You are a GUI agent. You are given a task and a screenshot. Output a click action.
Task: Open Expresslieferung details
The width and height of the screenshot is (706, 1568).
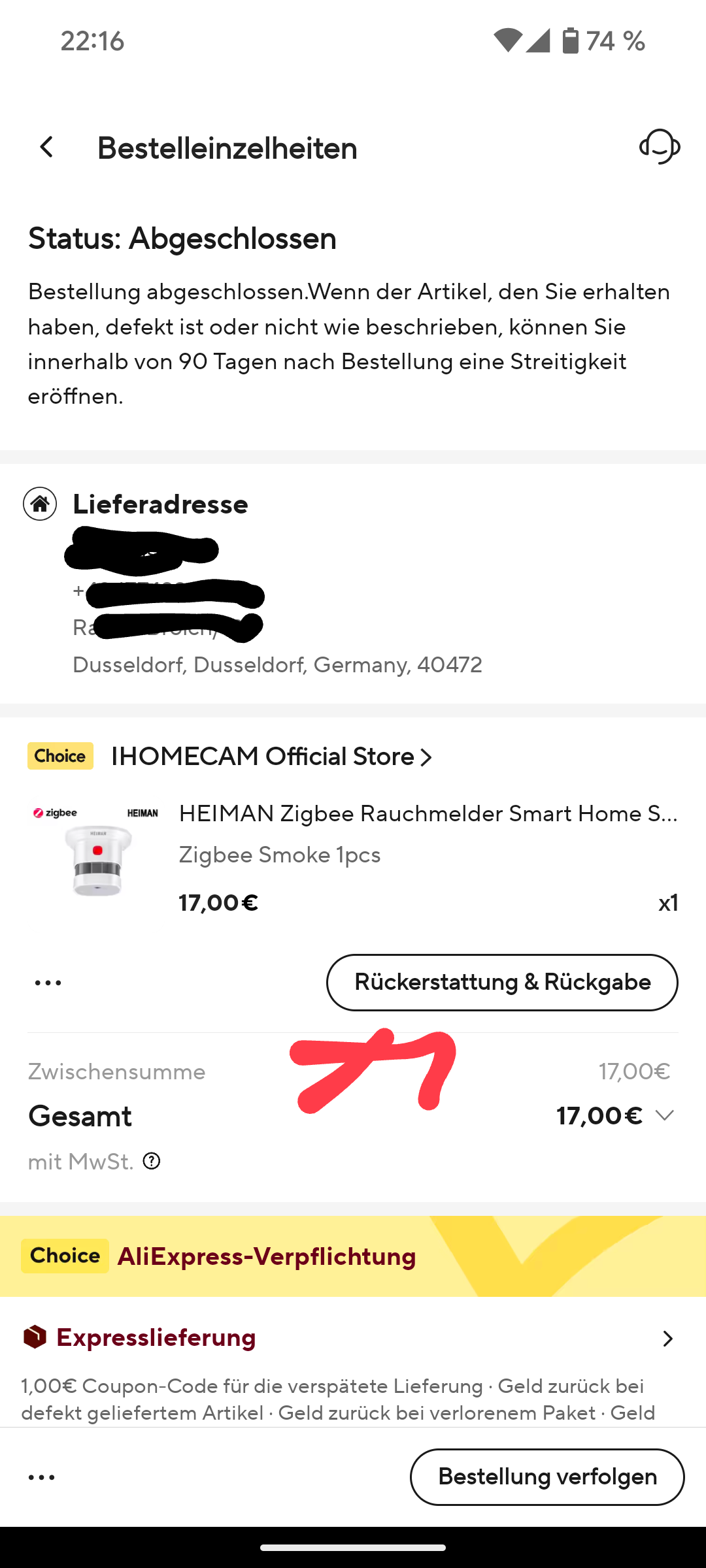667,1339
